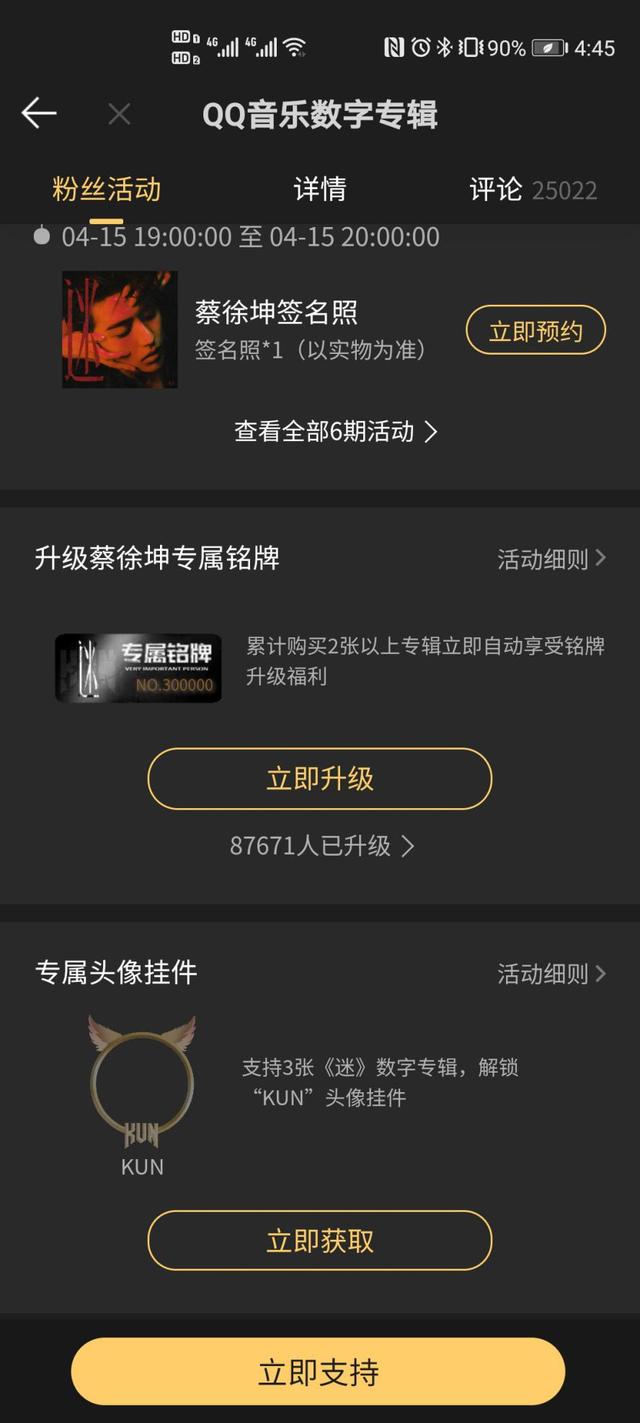Screen dimensions: 640x1423
Task: Open 活动细则 for 升级蔡徐坤专属铭牌
Action: click(x=551, y=559)
